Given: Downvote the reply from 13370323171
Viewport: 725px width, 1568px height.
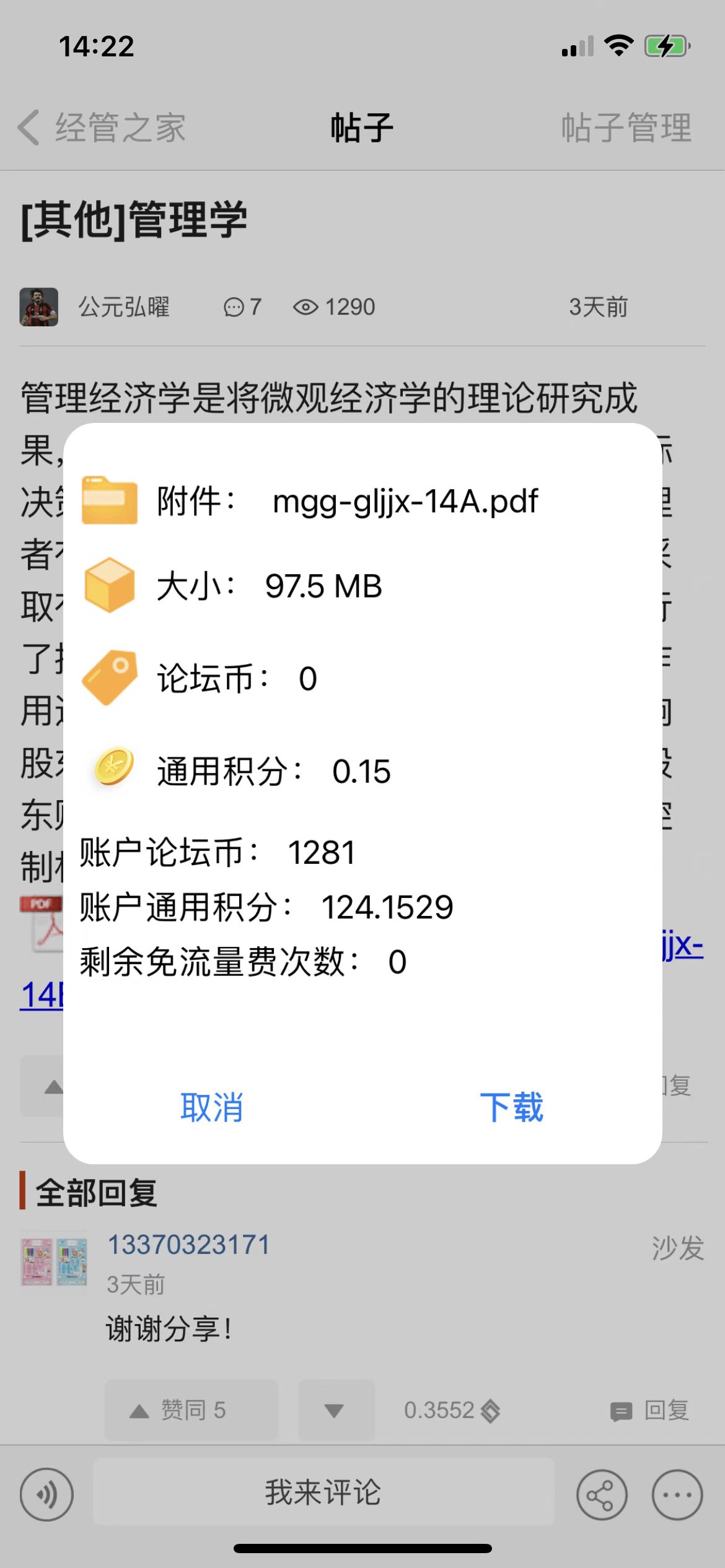Looking at the screenshot, I should (x=335, y=1410).
